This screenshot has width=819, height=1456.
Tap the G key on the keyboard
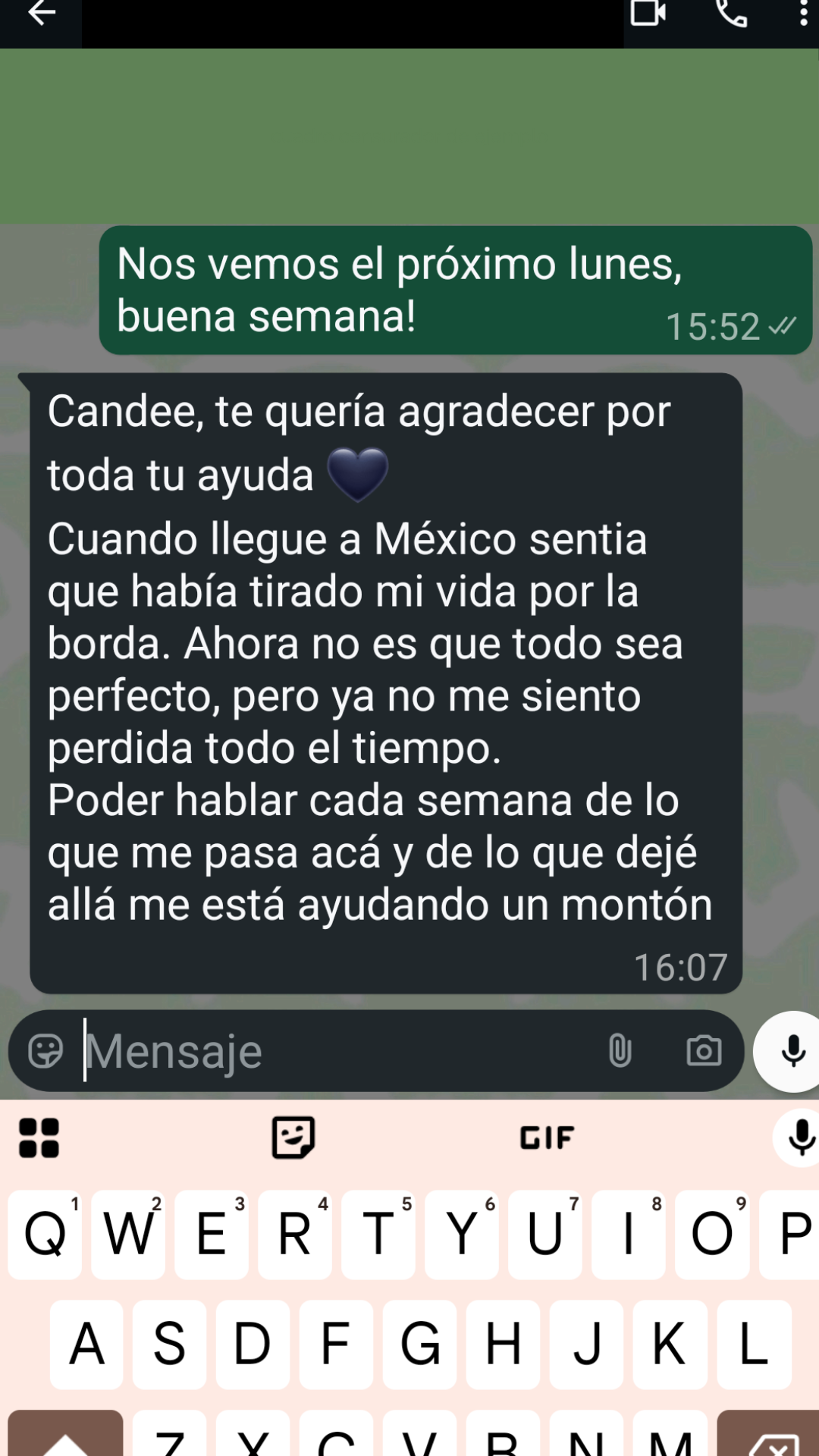click(419, 1344)
